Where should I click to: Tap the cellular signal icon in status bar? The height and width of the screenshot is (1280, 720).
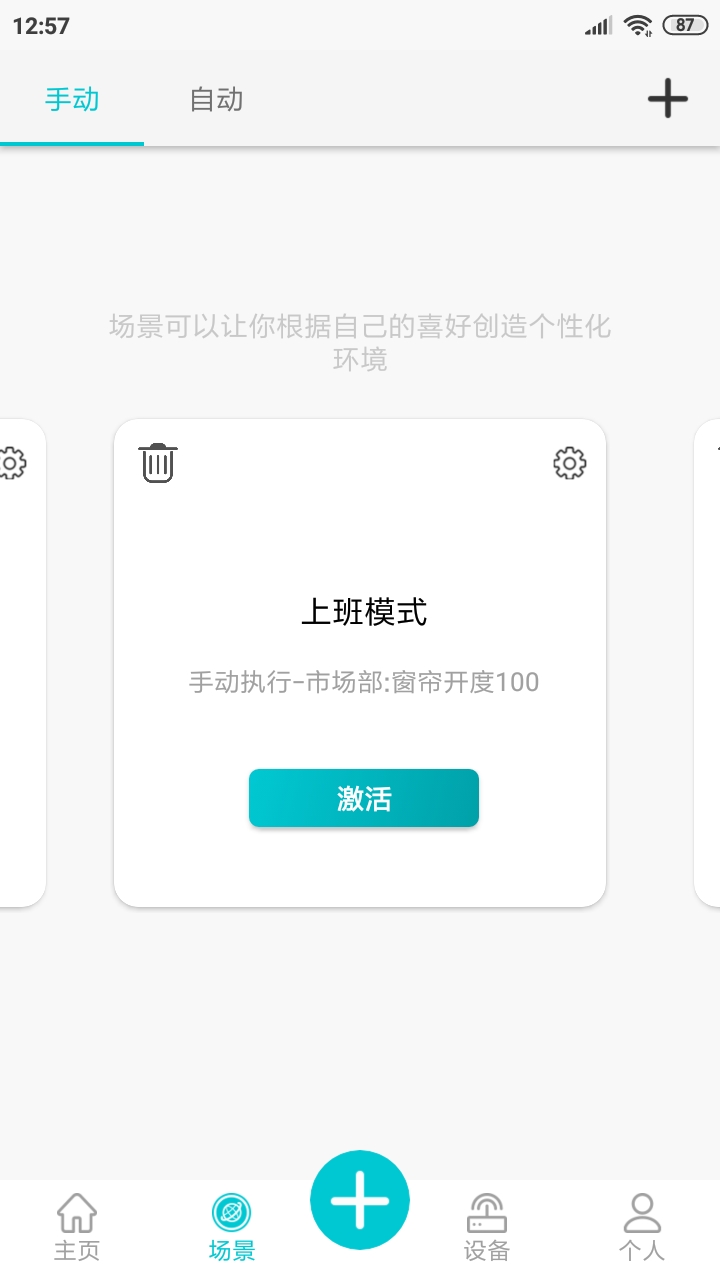tap(597, 25)
